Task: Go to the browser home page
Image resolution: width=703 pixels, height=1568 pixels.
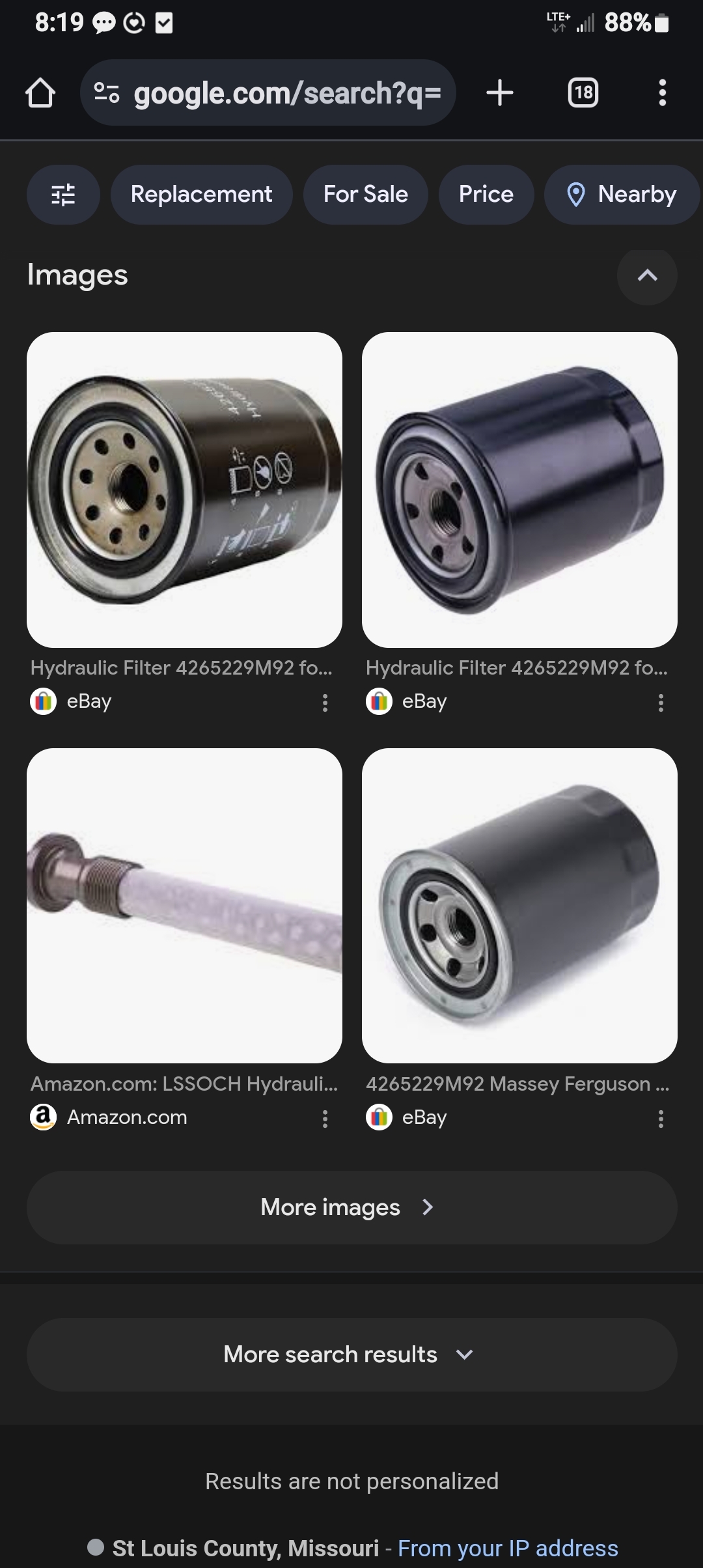Action: 40,93
